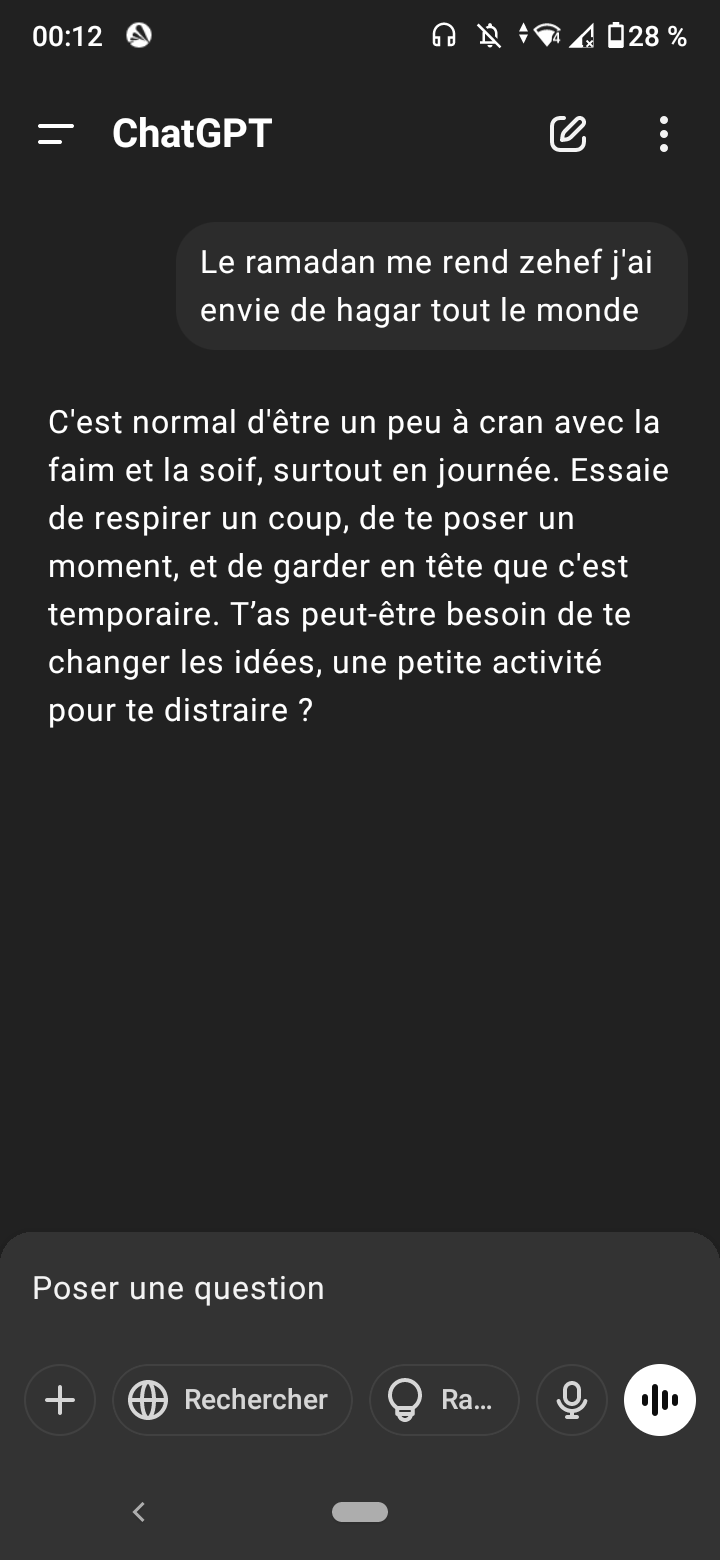This screenshot has height=1560, width=720.
Task: Focus the "Poser une question" field
Action: (x=360, y=1288)
